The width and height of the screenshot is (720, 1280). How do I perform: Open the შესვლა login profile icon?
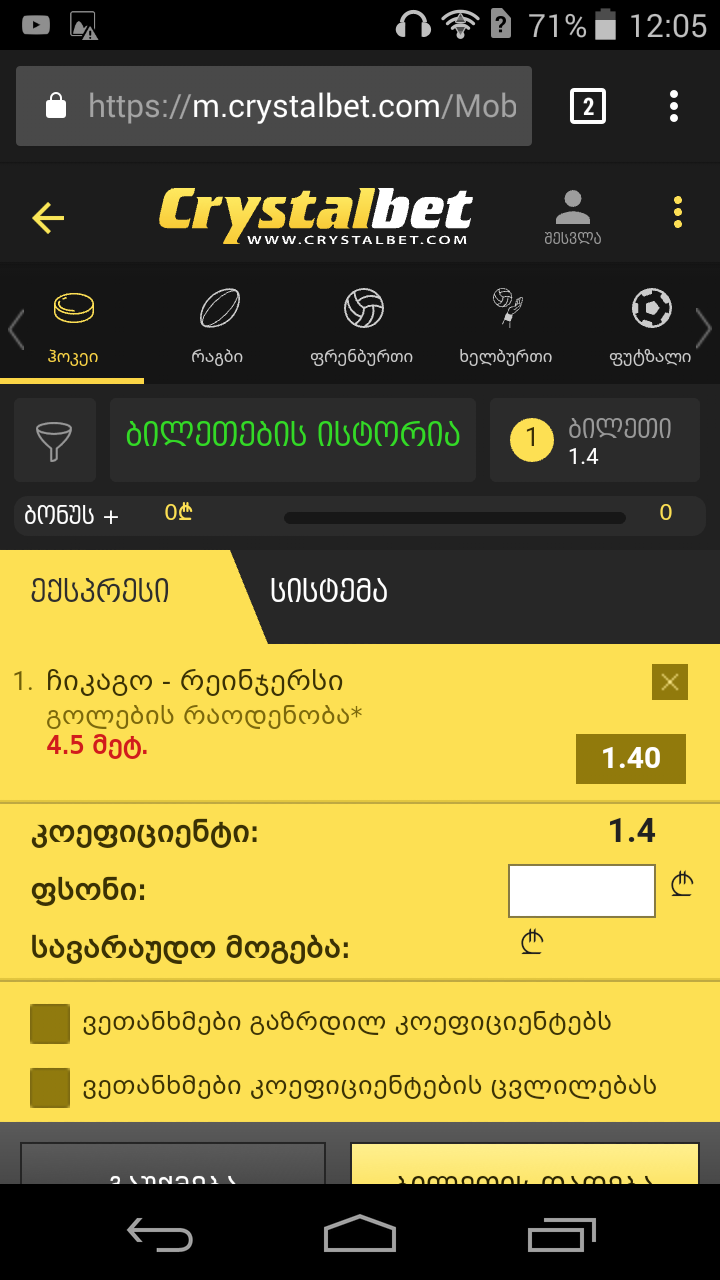pyautogui.click(x=573, y=216)
